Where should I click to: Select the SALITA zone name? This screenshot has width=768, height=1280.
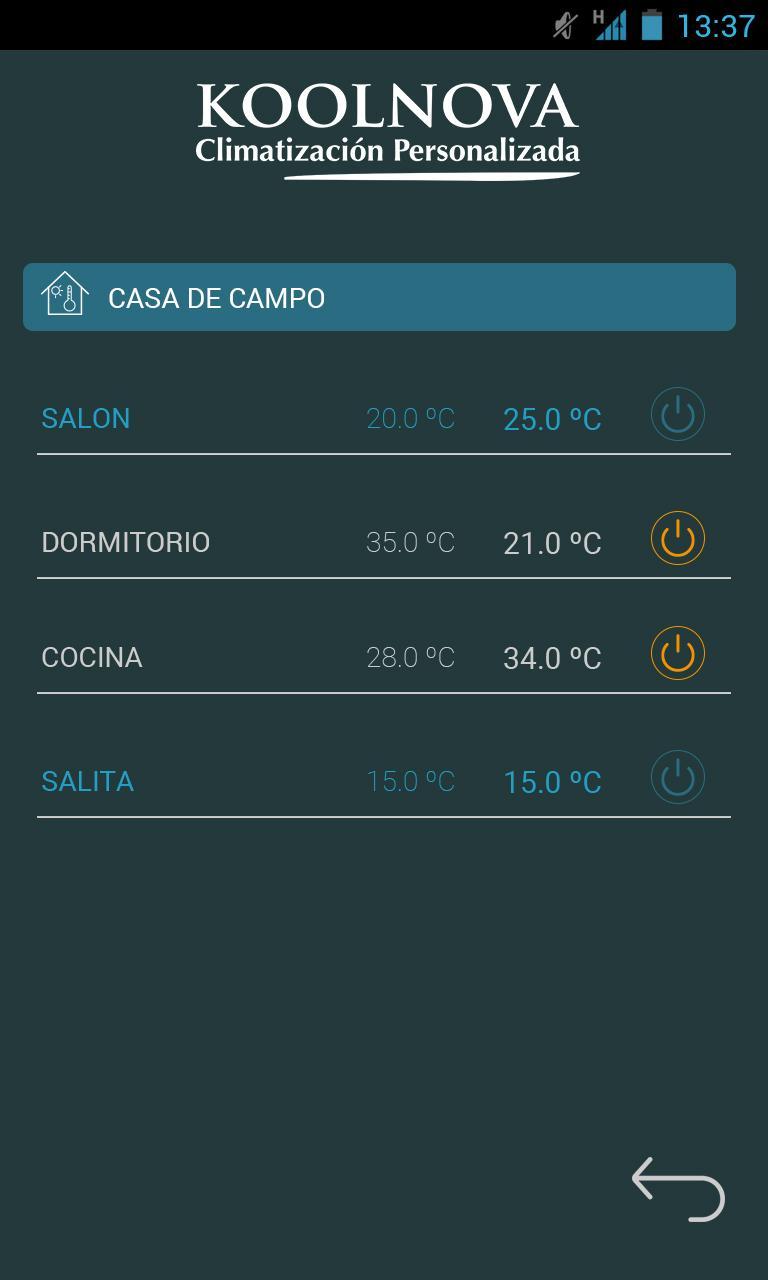(x=87, y=782)
